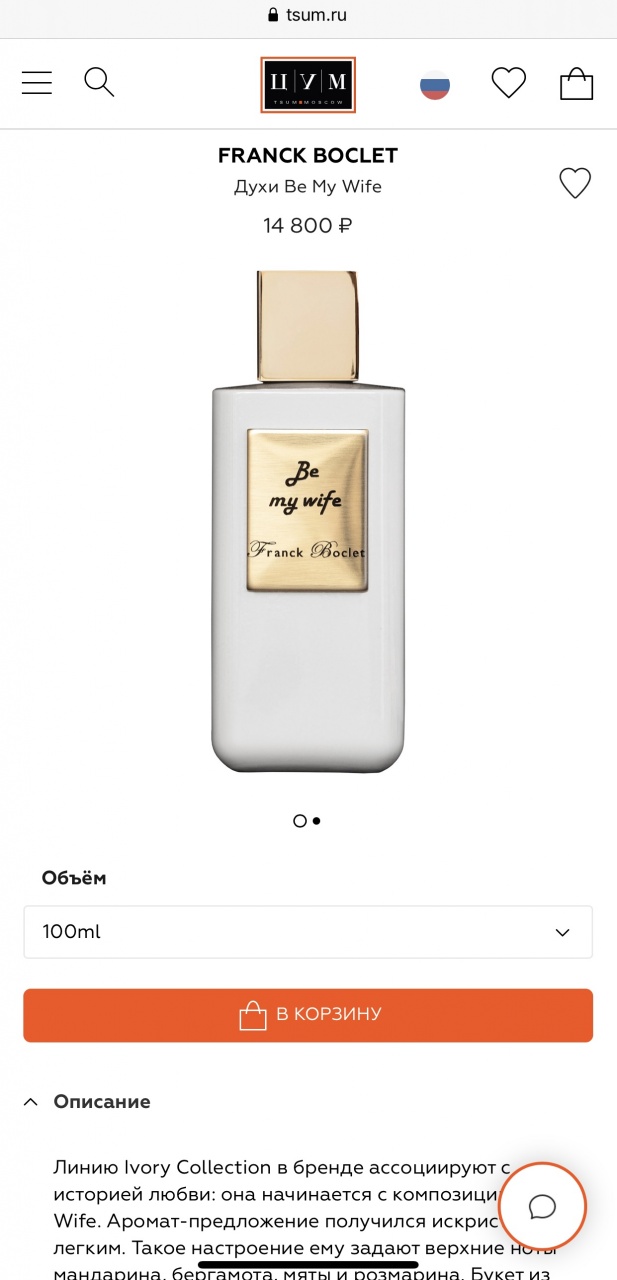Go to the TSUM home logo
Viewport: 617px width, 1280px height.
tap(308, 85)
